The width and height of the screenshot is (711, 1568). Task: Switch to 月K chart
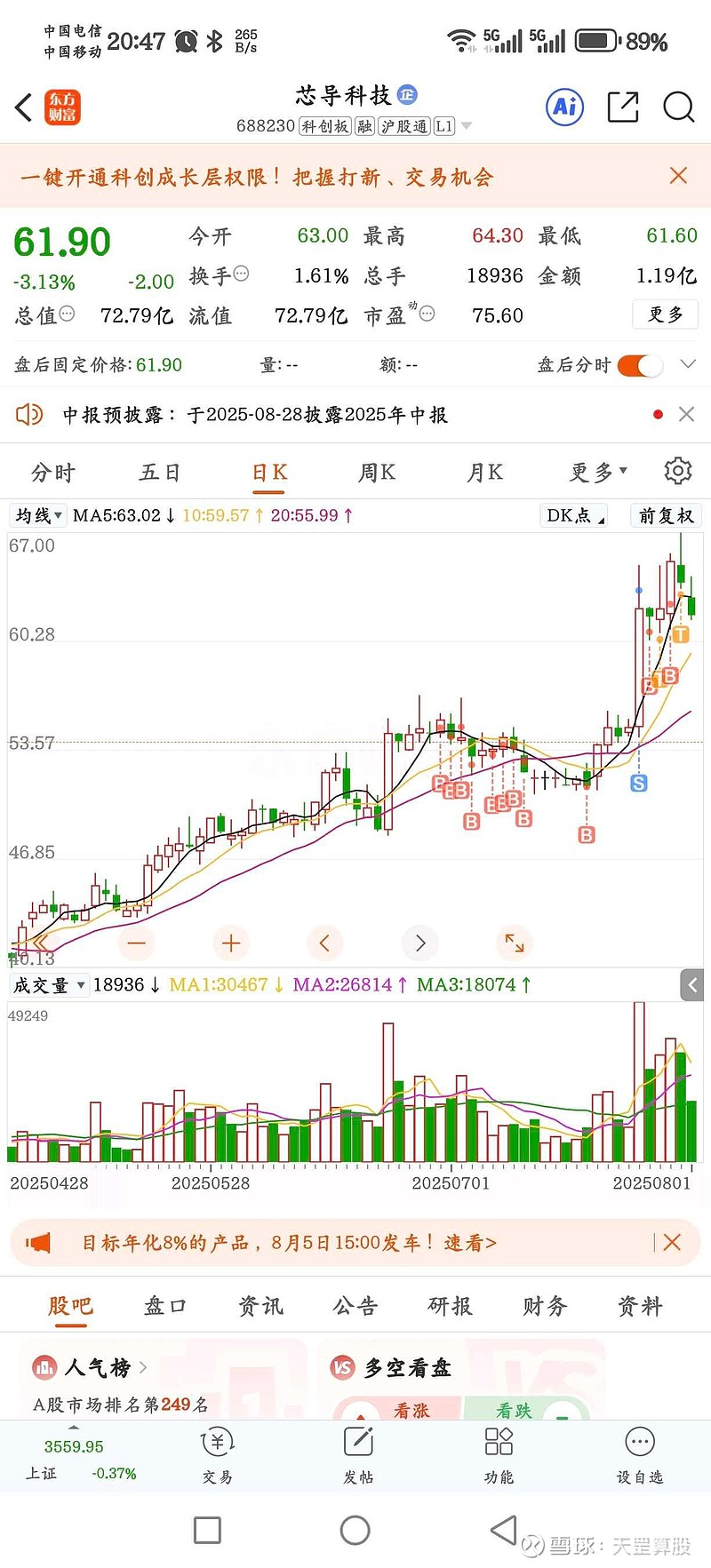485,473
